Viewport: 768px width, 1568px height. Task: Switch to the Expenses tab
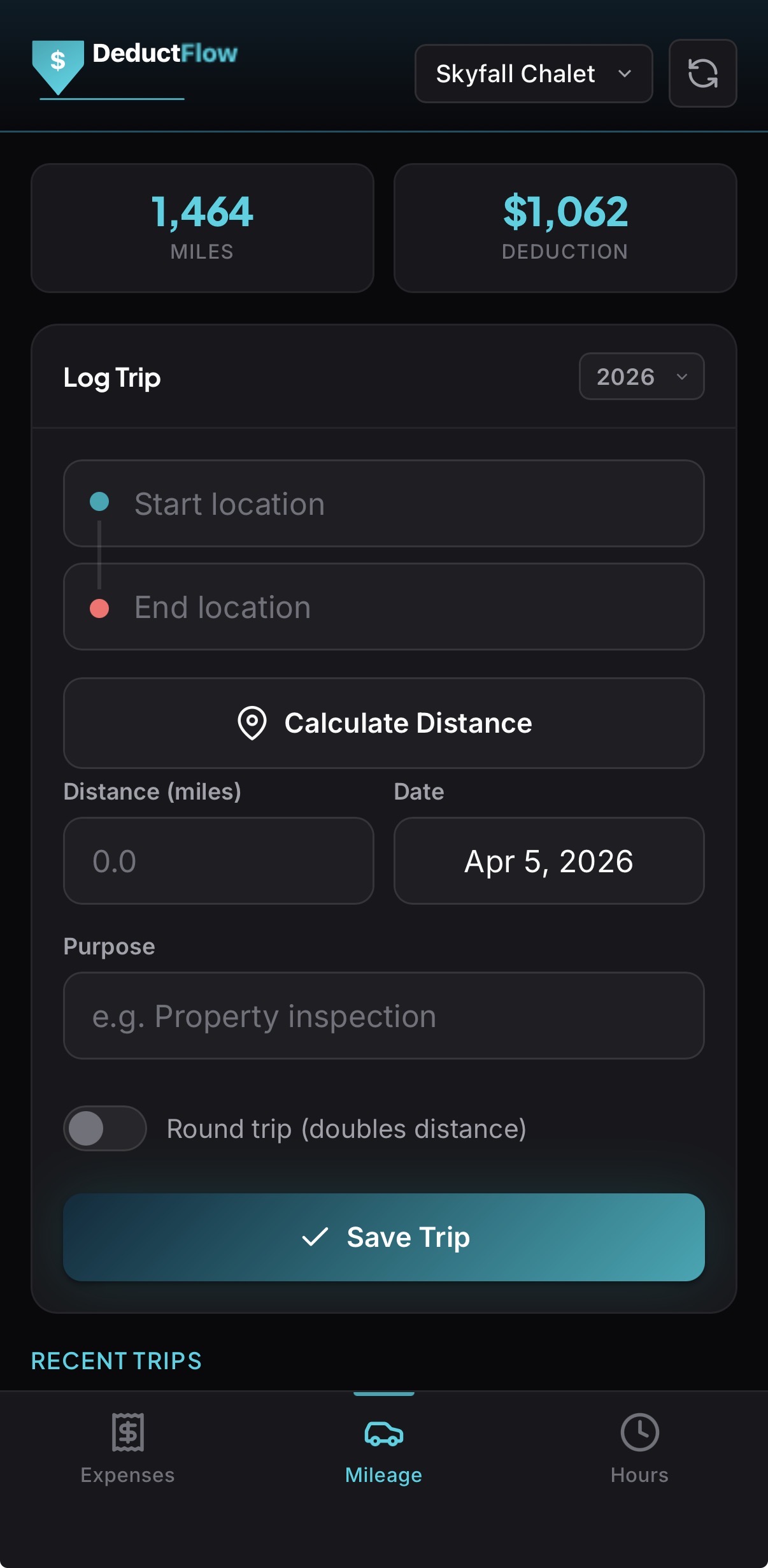(x=127, y=1459)
